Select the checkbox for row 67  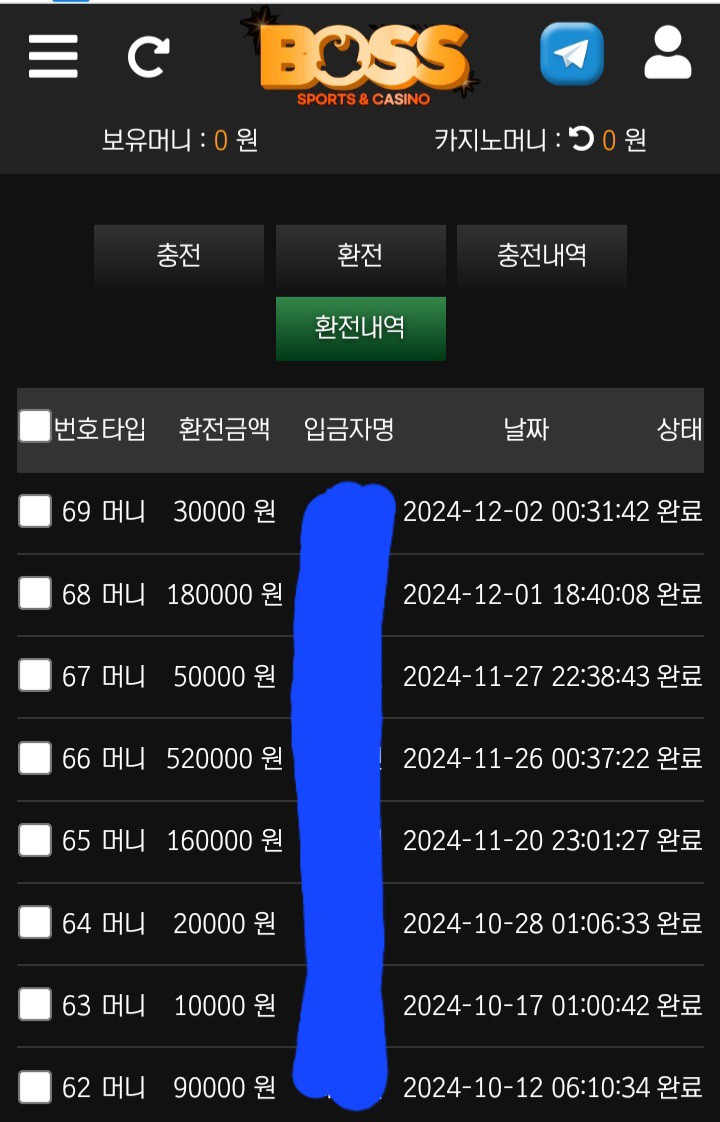coord(35,676)
